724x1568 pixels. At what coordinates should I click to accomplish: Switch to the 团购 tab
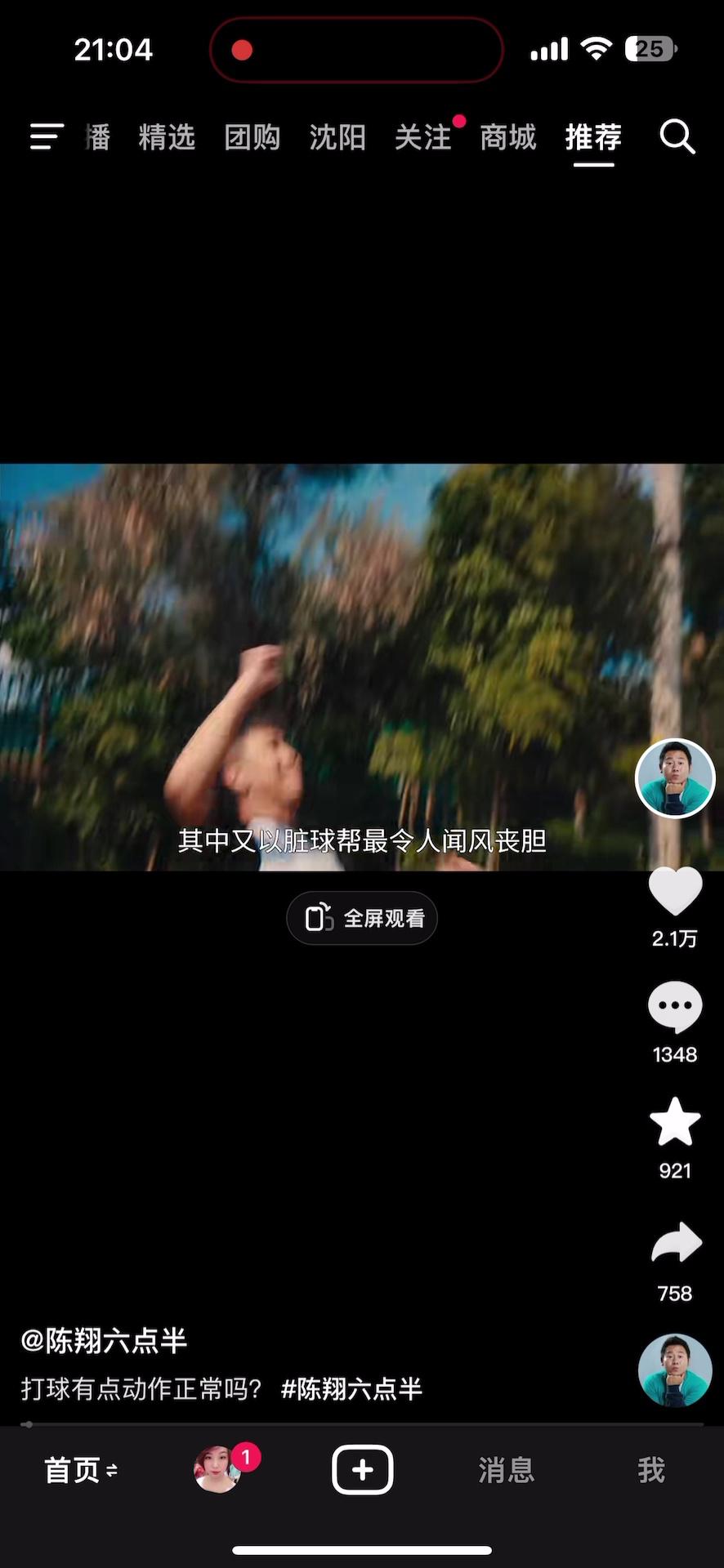point(253,137)
